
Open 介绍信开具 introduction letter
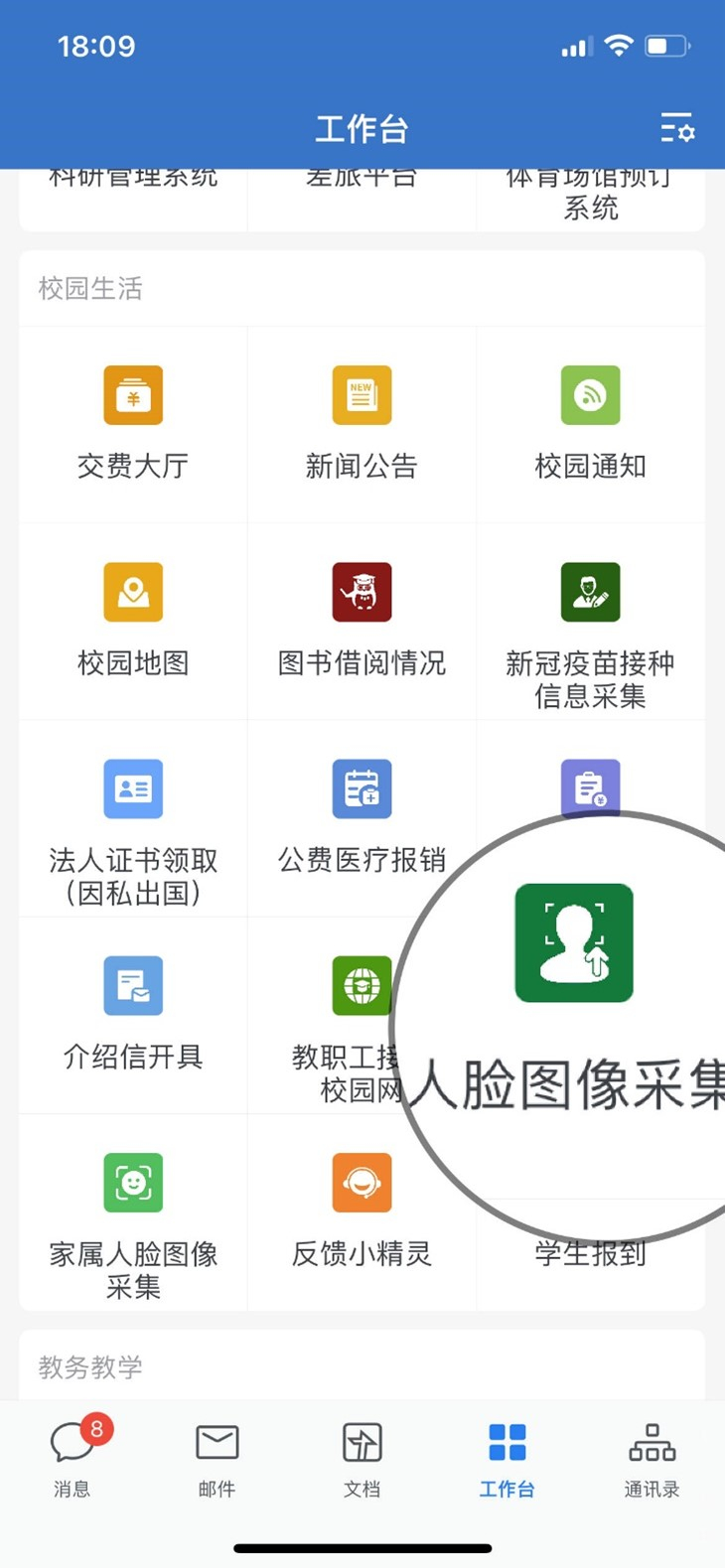(133, 1013)
